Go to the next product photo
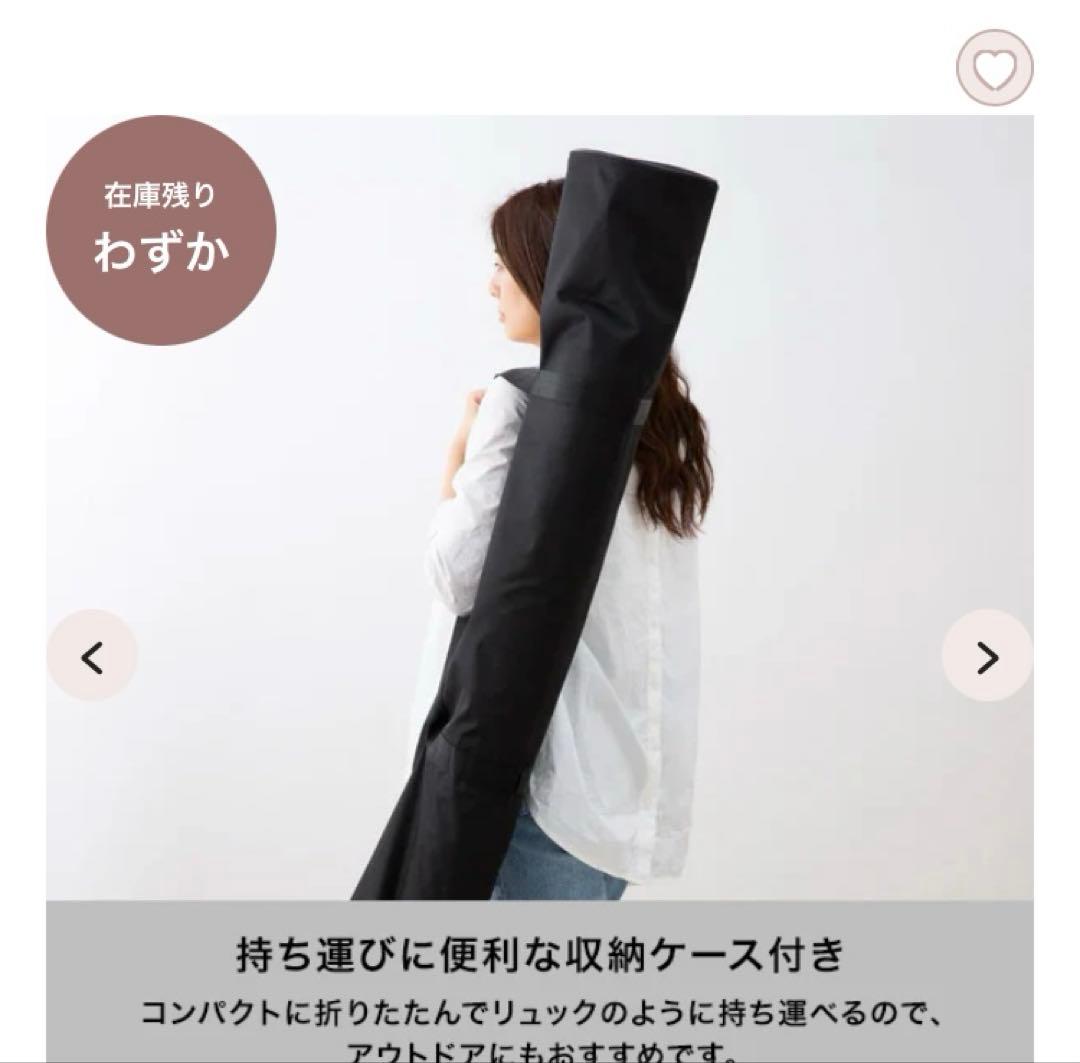 tap(986, 656)
